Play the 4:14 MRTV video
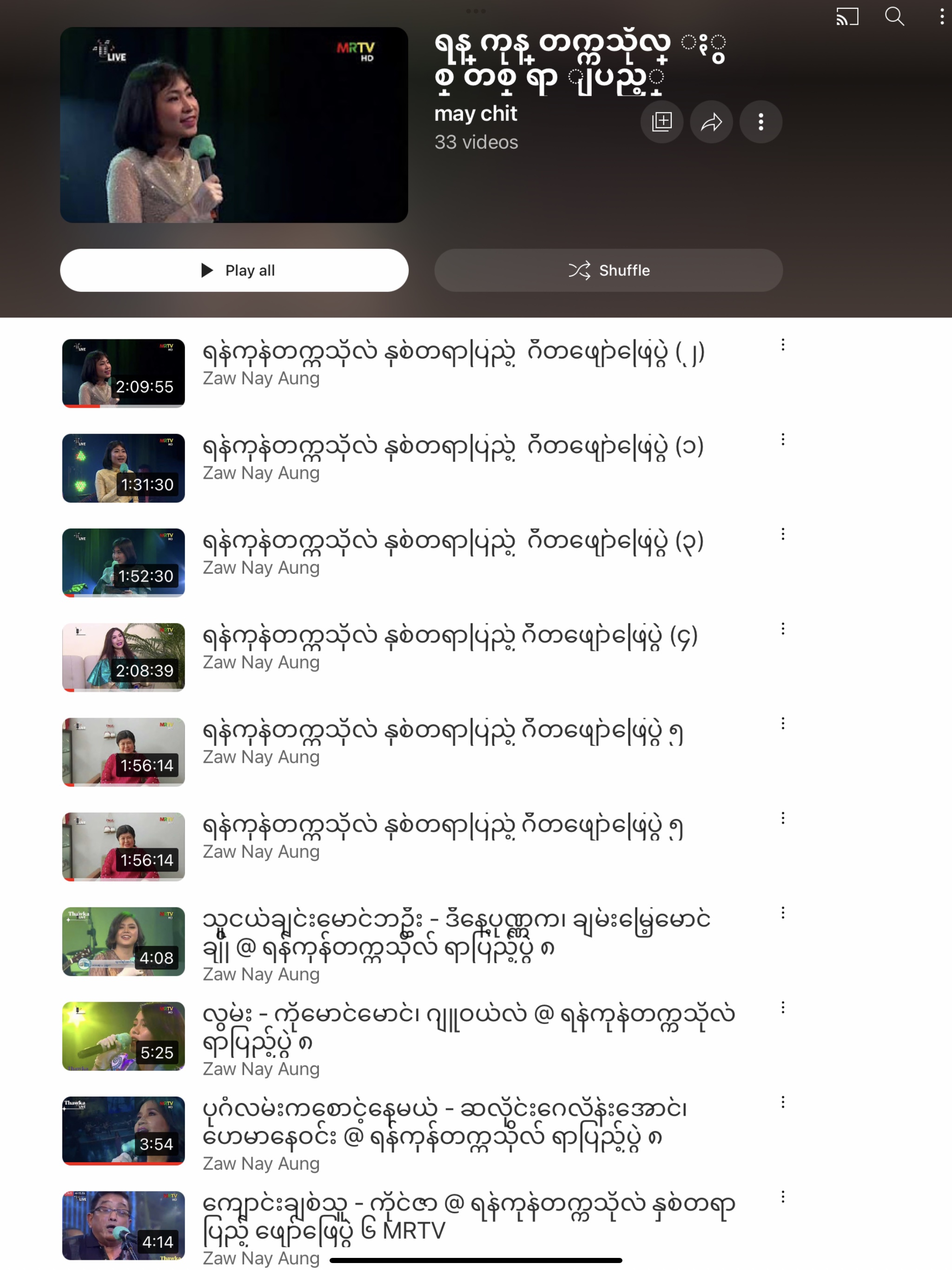This screenshot has height=1270, width=952. point(124,1225)
